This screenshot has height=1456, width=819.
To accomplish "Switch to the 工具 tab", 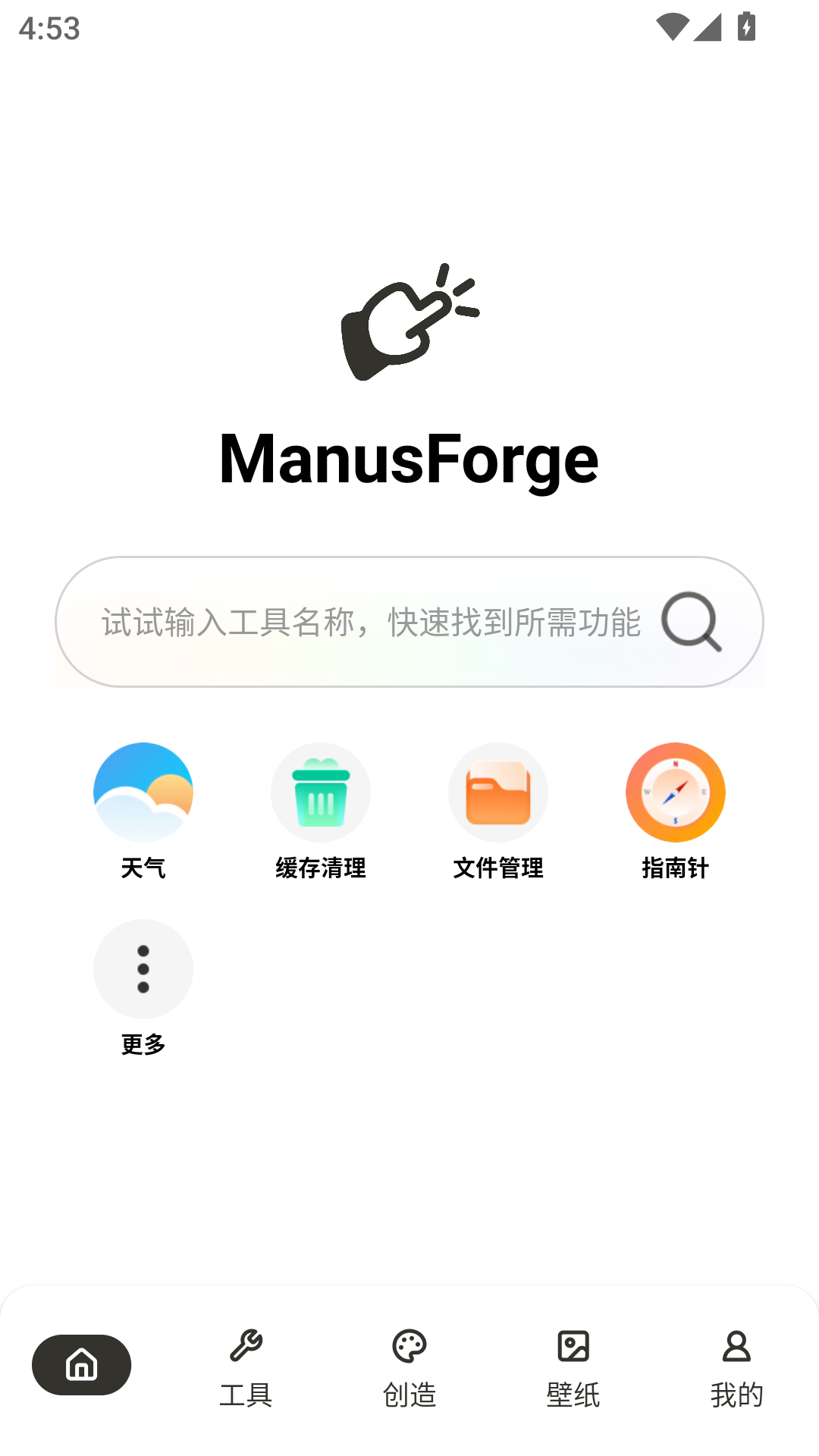I will tap(246, 1368).
